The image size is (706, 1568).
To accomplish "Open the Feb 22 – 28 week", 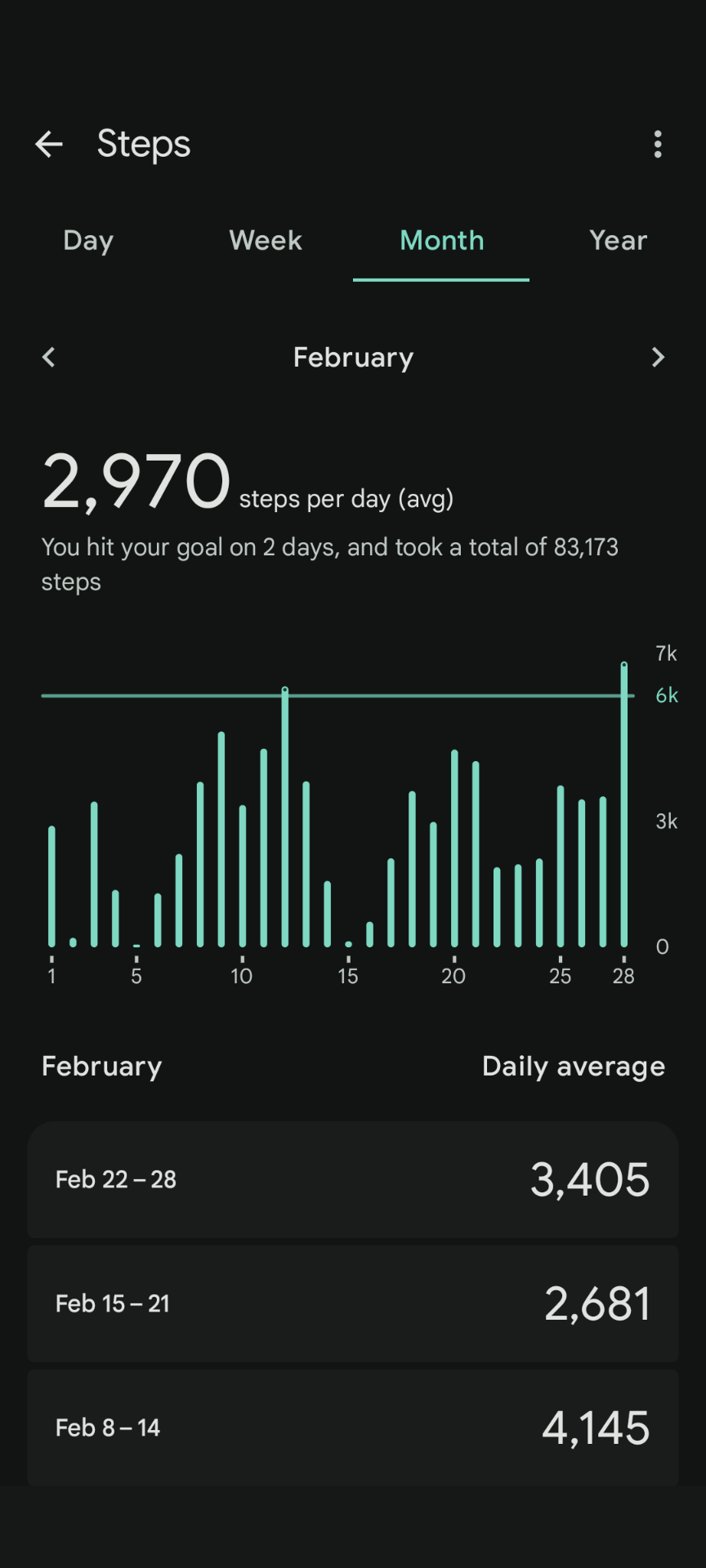I will click(x=353, y=1179).
